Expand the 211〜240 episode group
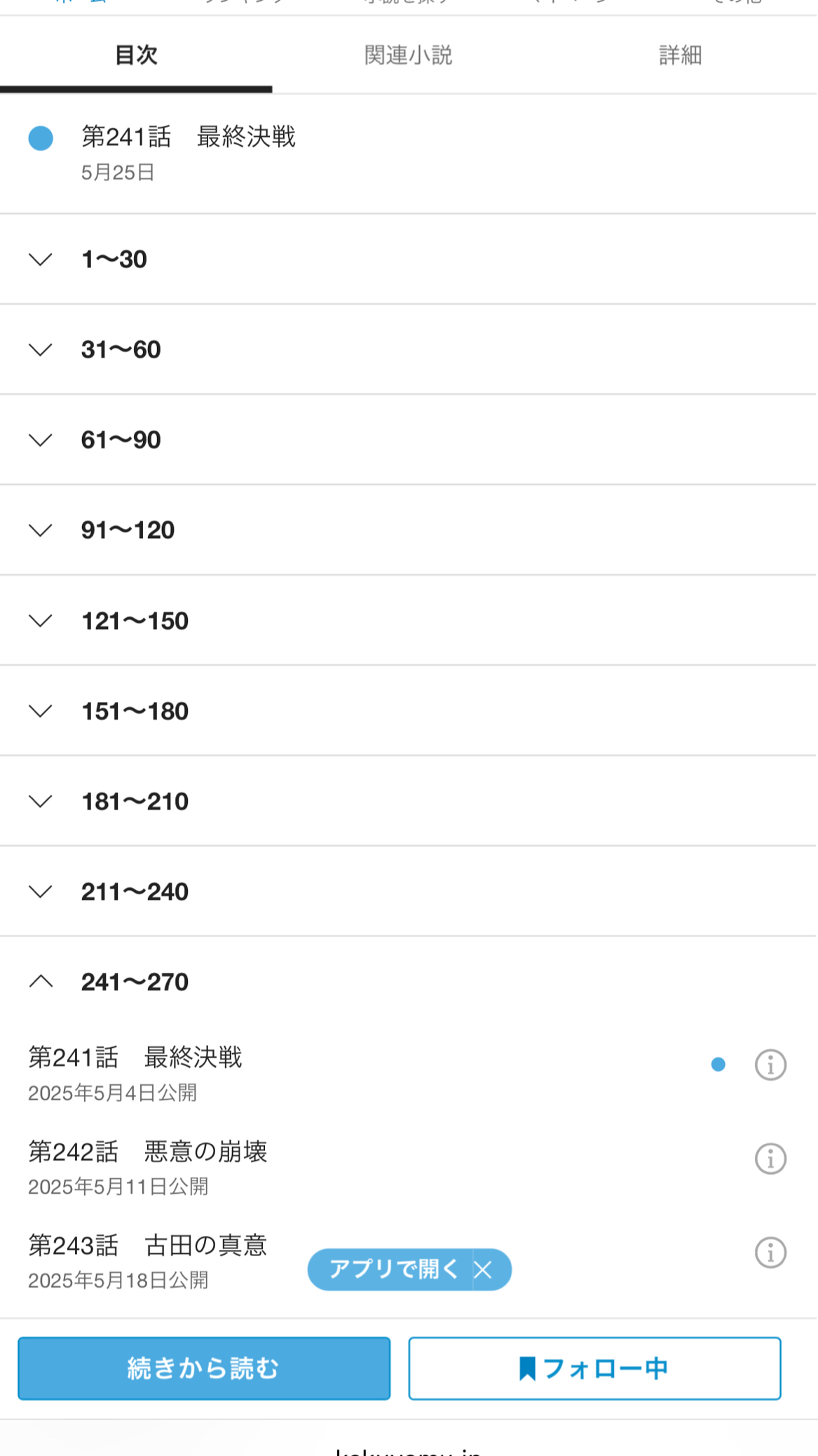The height and width of the screenshot is (1456, 818). tap(135, 892)
